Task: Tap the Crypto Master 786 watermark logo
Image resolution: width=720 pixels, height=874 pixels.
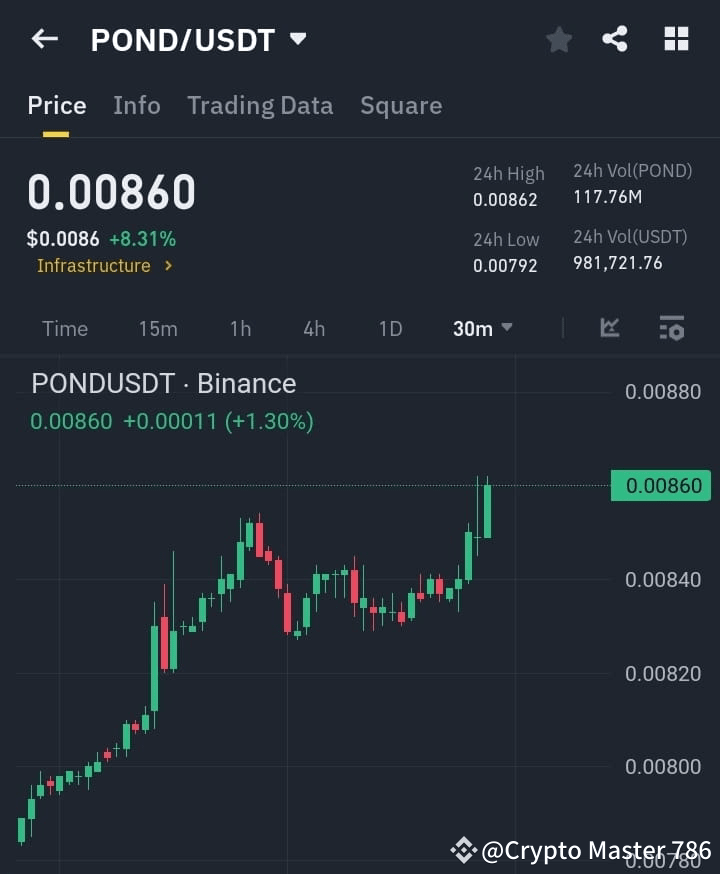Action: click(465, 849)
